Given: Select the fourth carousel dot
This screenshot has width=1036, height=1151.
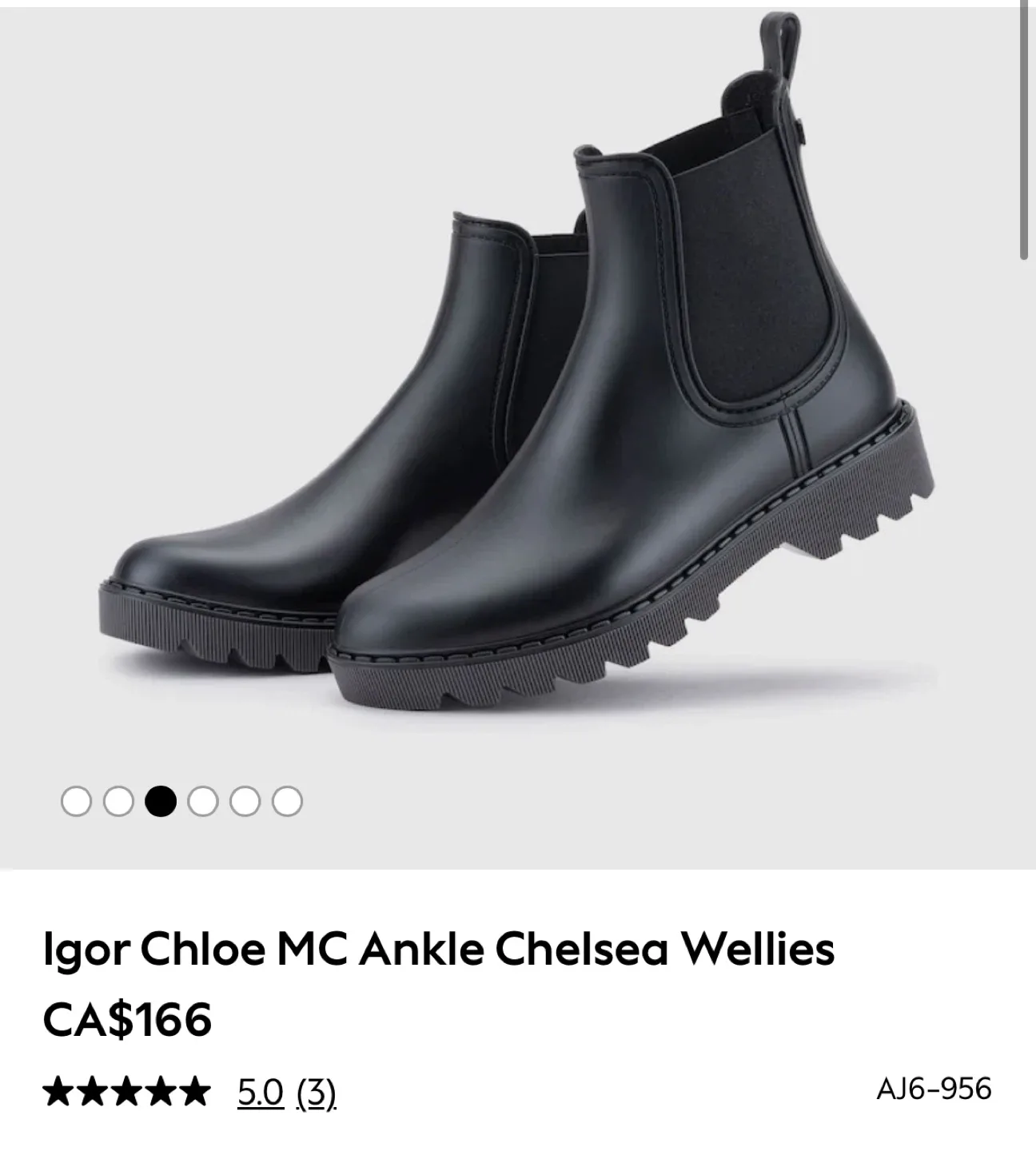Looking at the screenshot, I should tap(204, 799).
